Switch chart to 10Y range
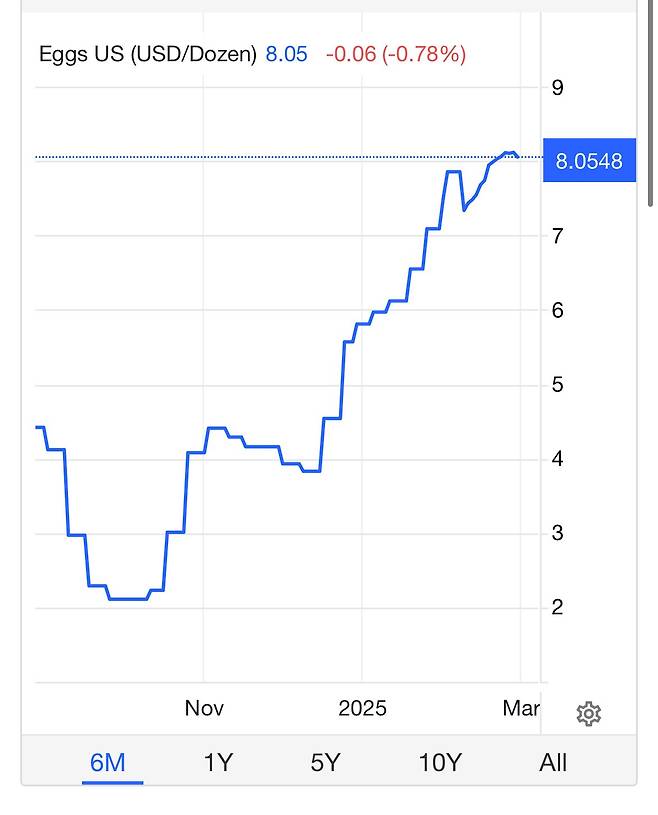Screen dimensions: 658x815 pos(439,763)
